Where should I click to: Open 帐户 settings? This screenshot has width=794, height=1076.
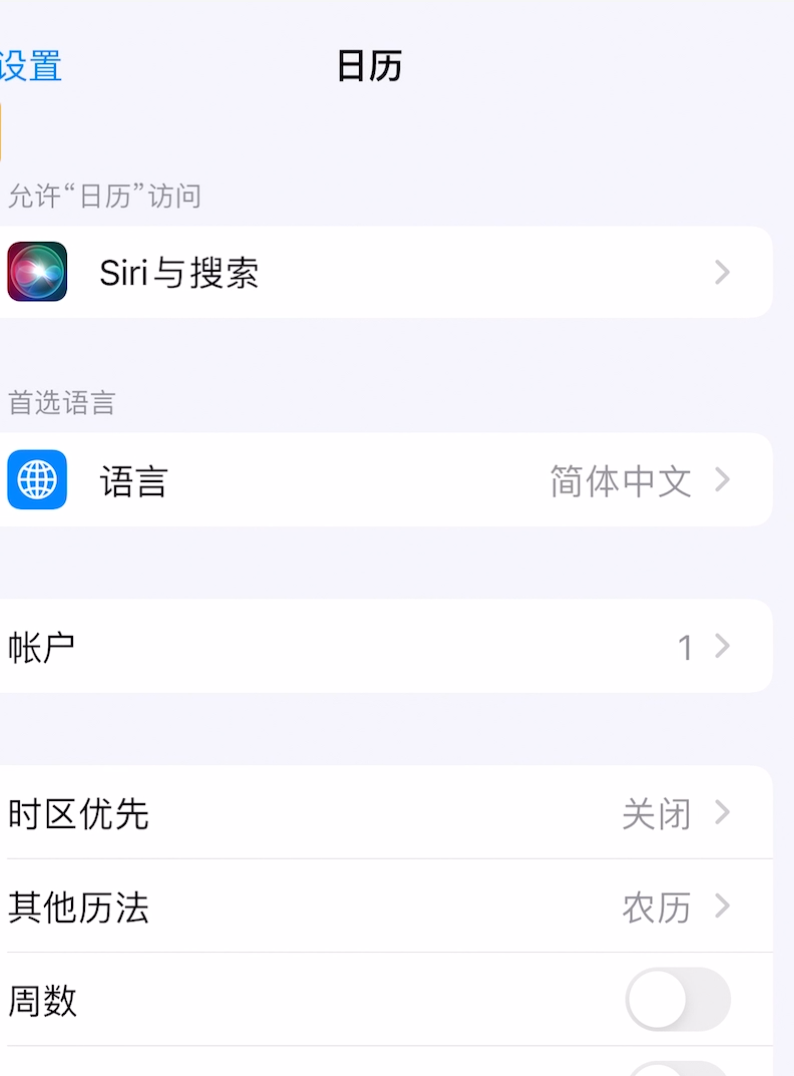point(385,647)
